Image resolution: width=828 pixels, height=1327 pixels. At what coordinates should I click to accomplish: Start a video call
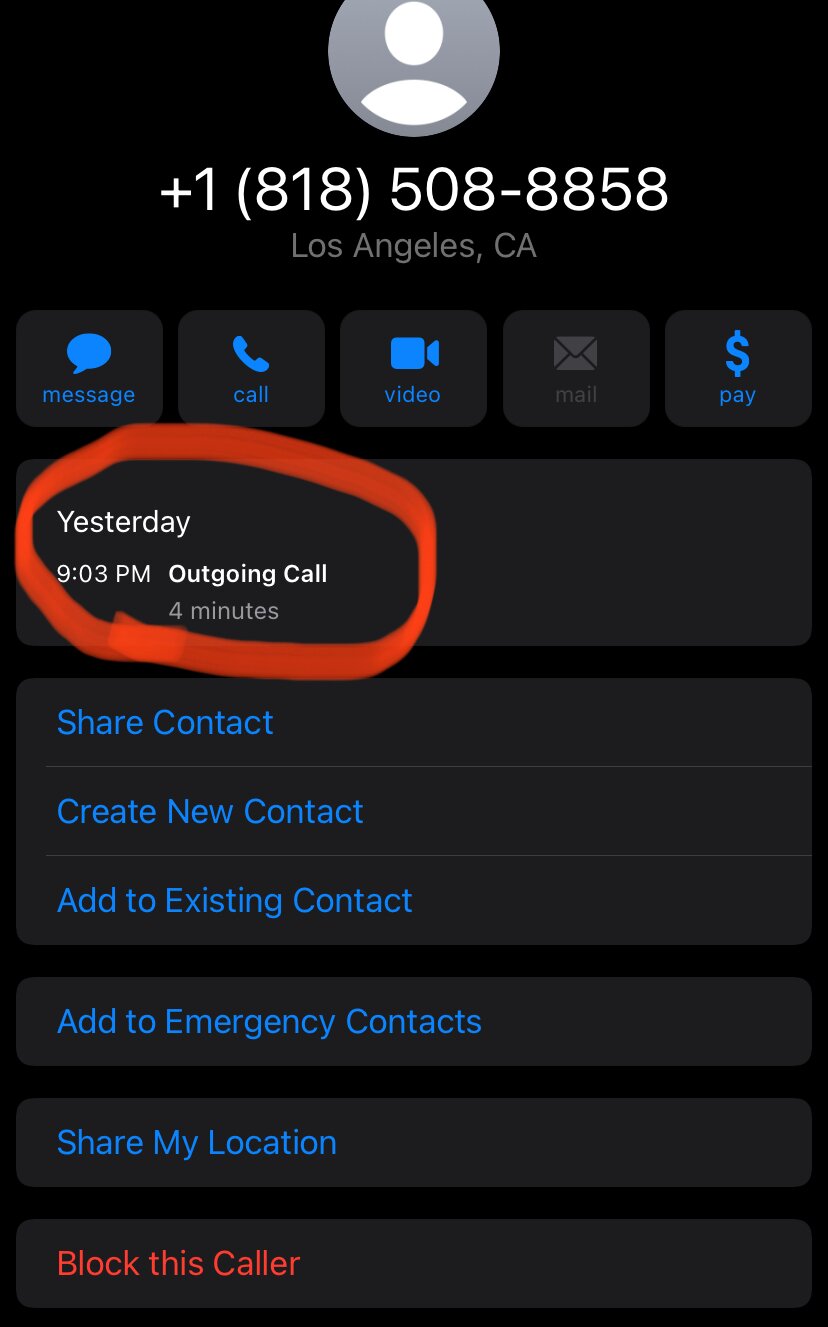click(x=413, y=368)
